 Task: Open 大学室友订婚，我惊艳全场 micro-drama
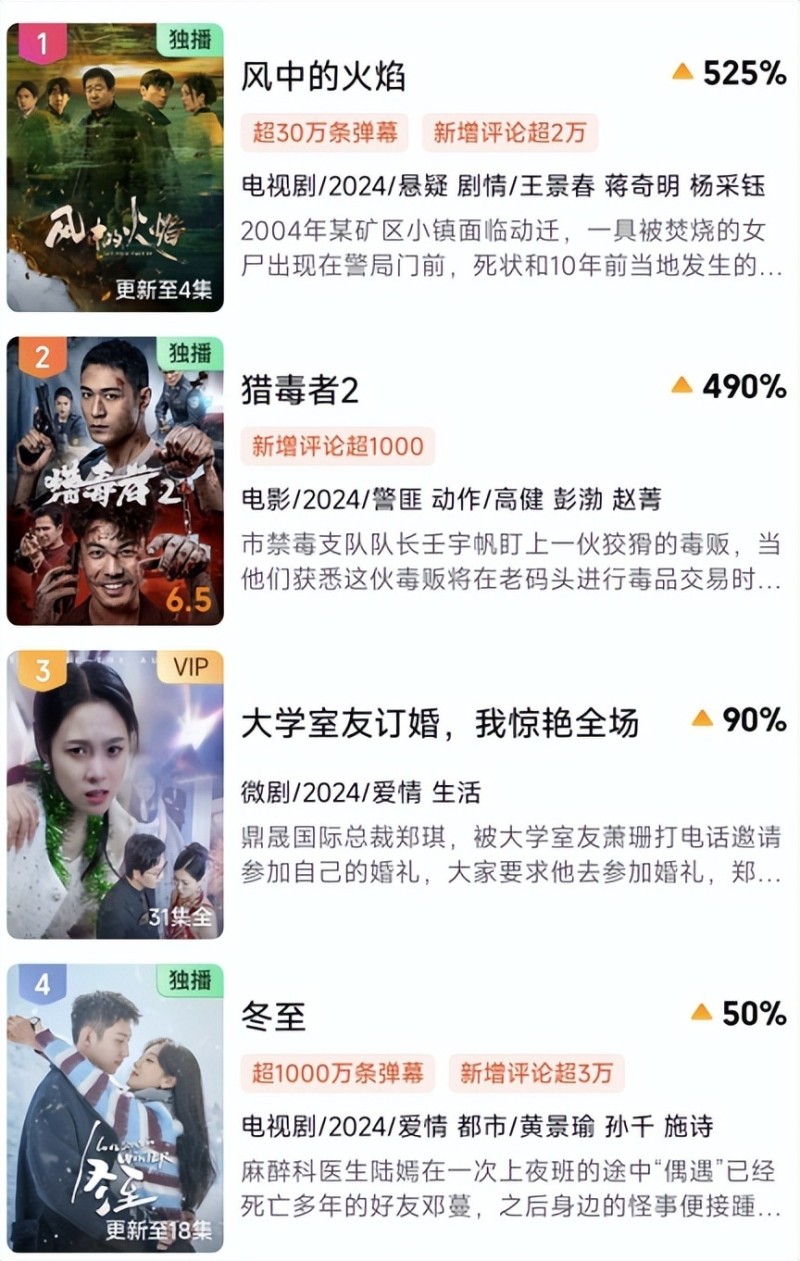[439, 723]
